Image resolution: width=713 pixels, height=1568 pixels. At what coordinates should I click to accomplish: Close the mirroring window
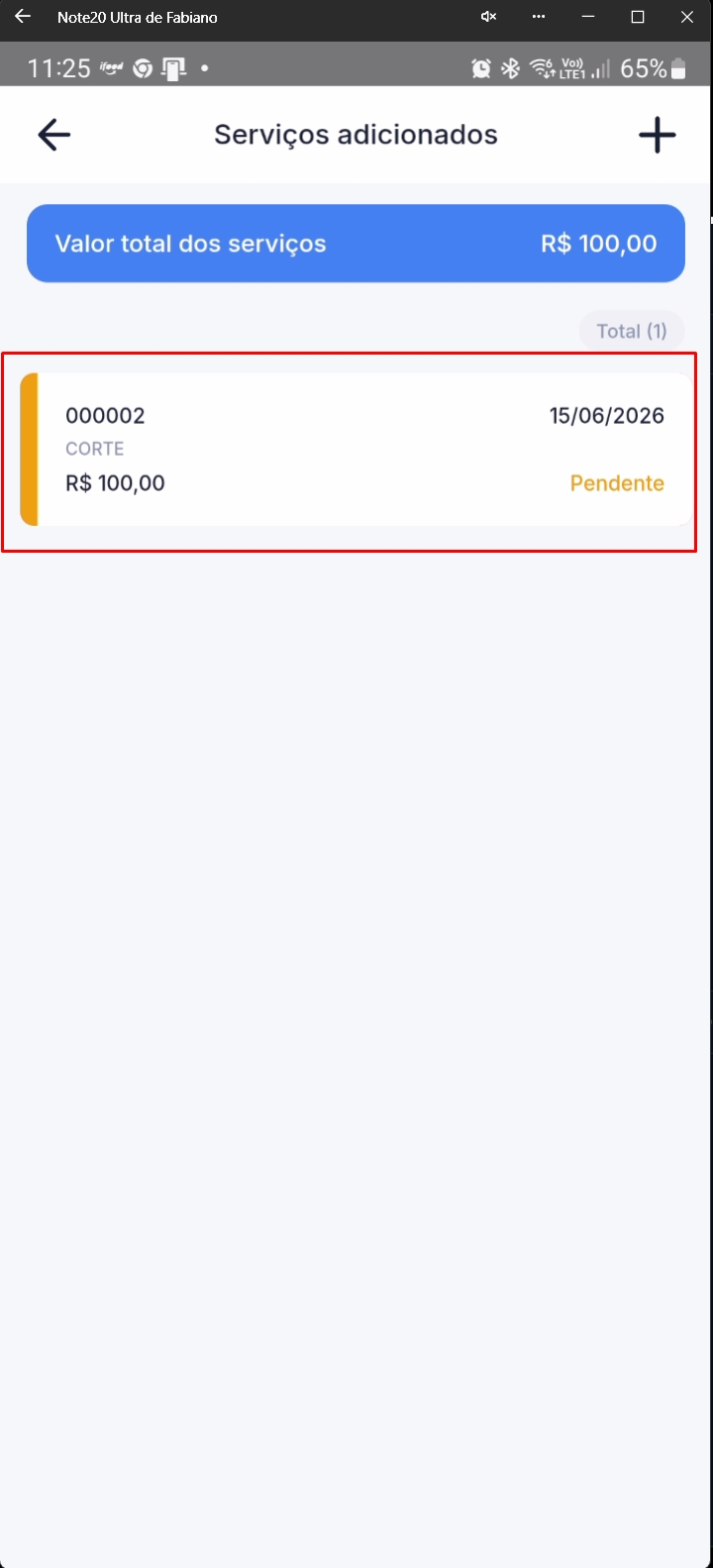(687, 17)
